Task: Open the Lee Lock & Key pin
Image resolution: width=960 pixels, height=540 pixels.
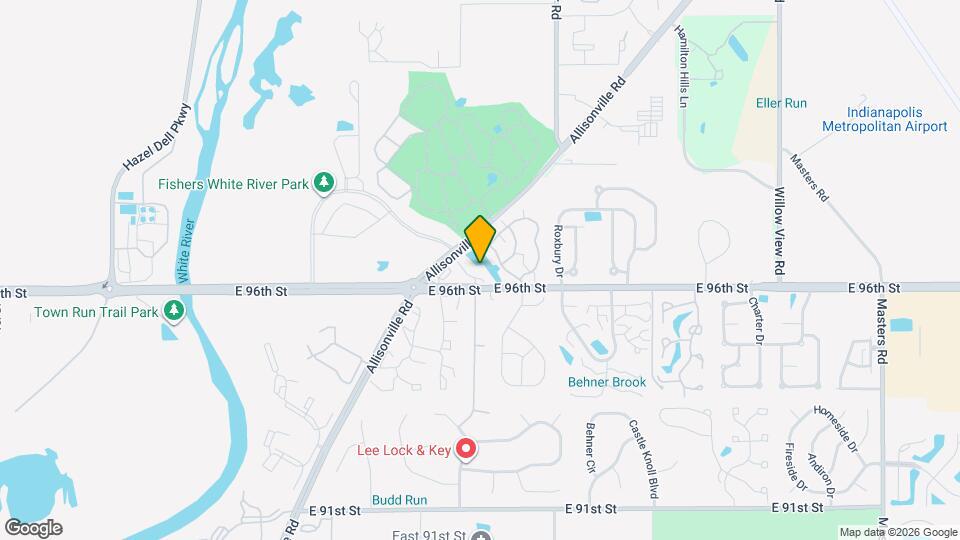Action: pos(466,450)
